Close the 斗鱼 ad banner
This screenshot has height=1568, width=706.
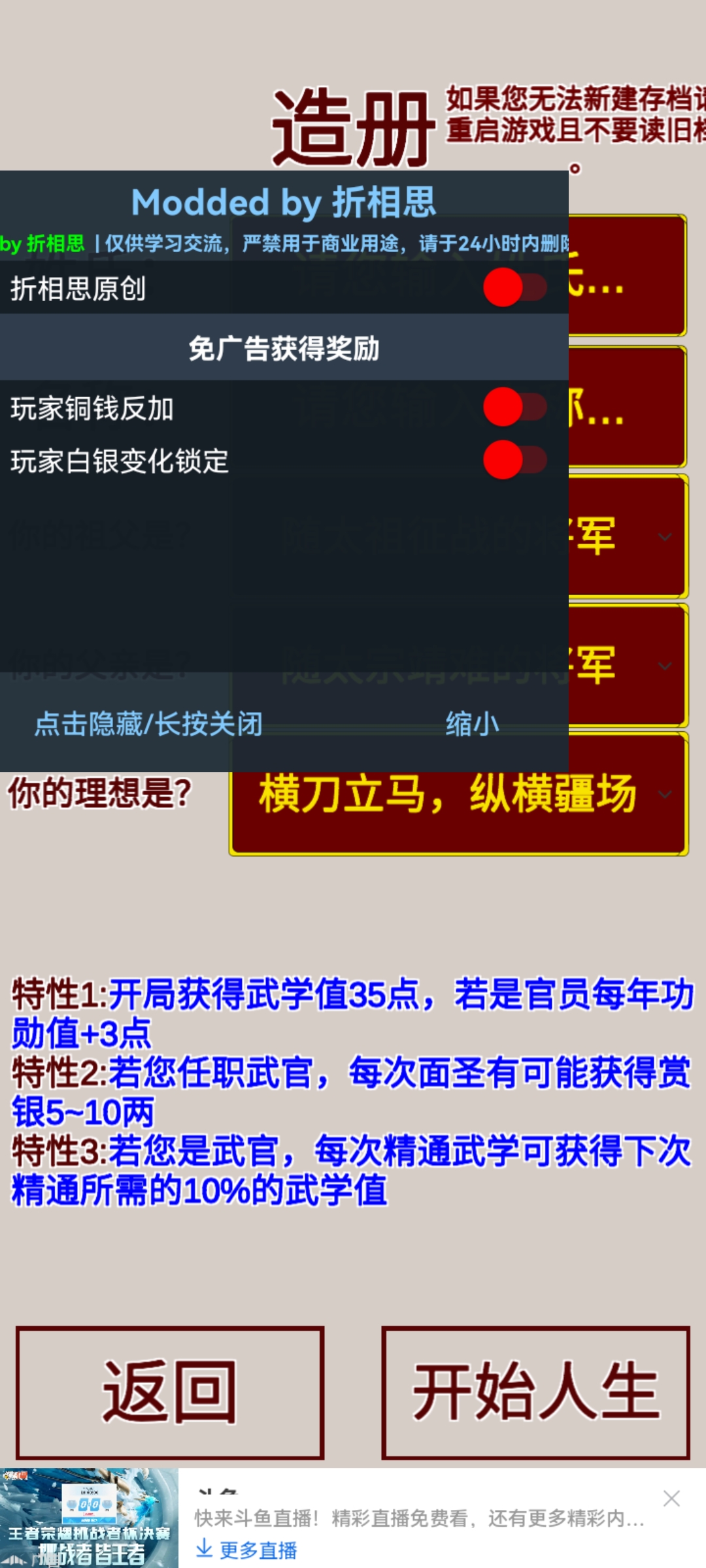(x=671, y=1499)
